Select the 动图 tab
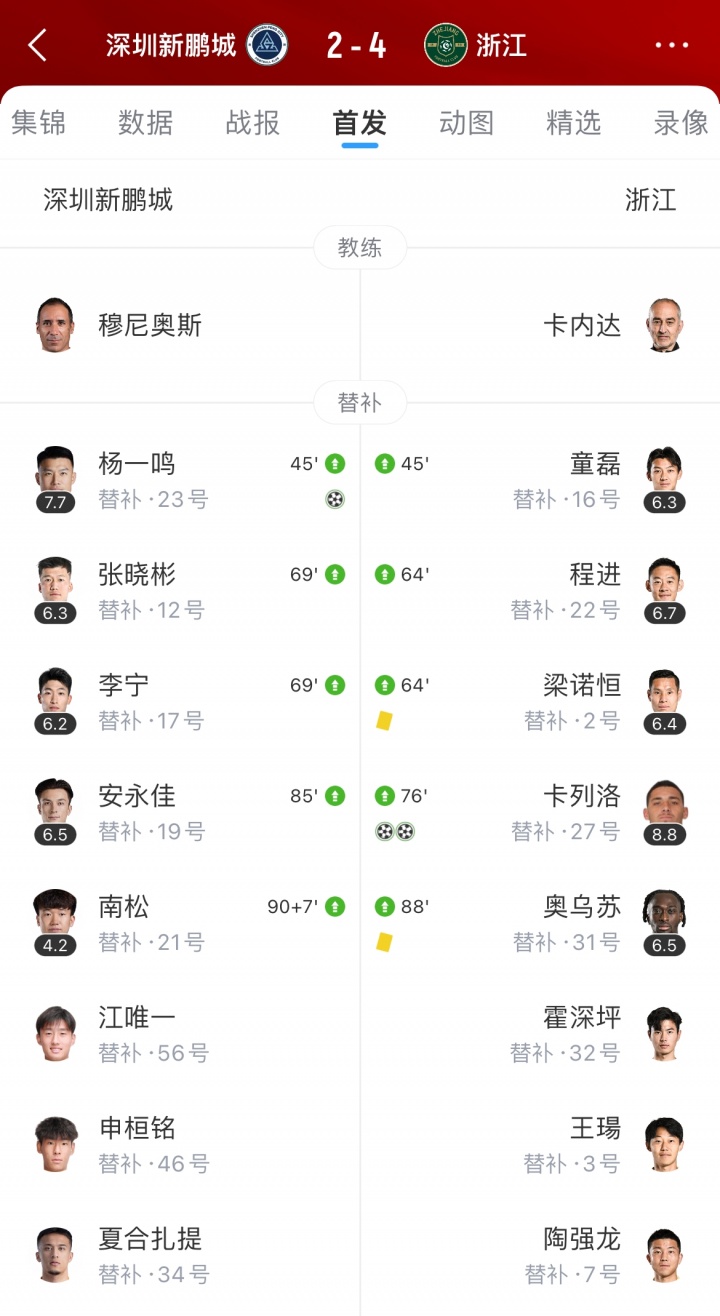 (466, 123)
